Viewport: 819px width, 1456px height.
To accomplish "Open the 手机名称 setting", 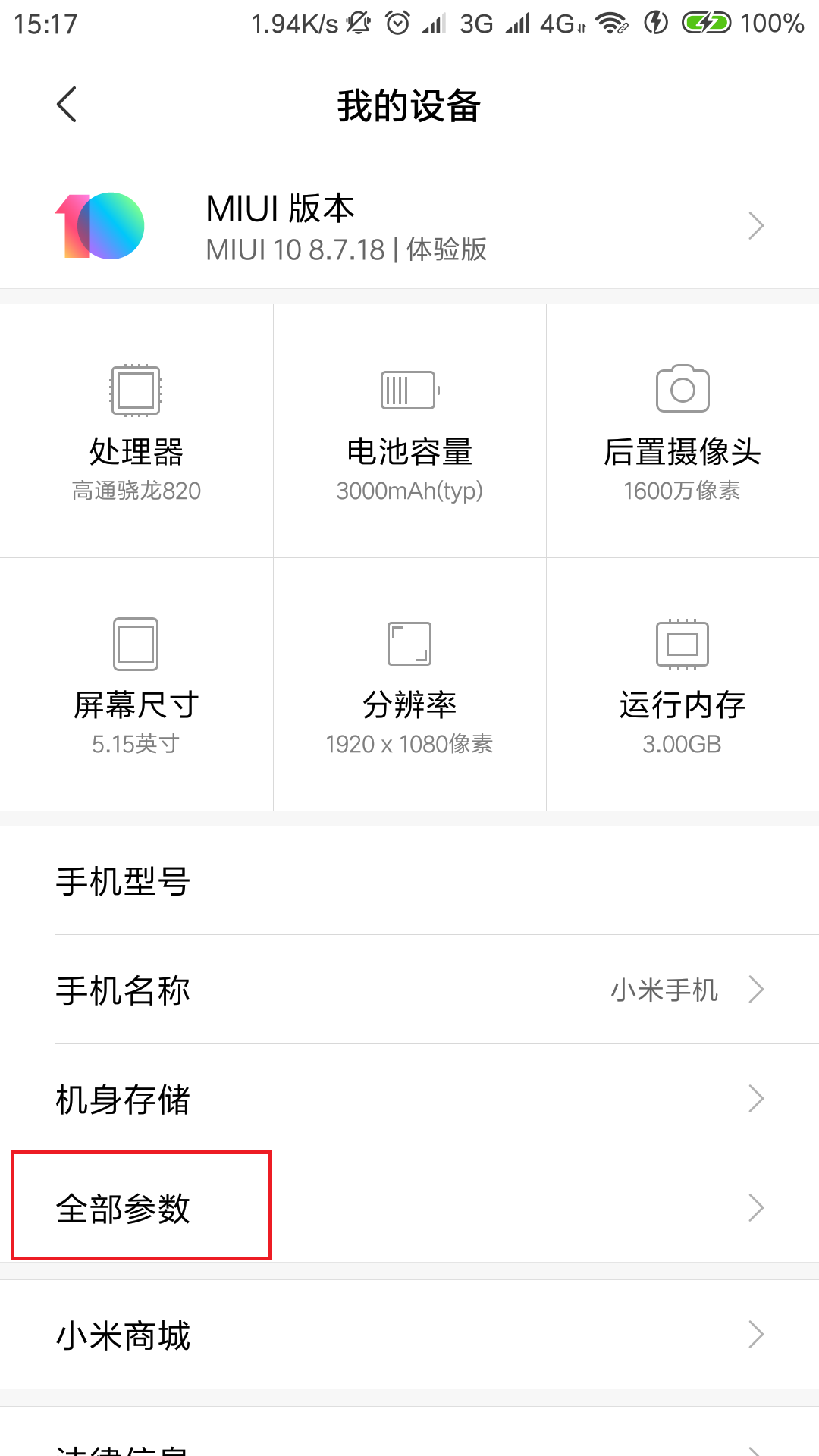I will click(x=409, y=990).
